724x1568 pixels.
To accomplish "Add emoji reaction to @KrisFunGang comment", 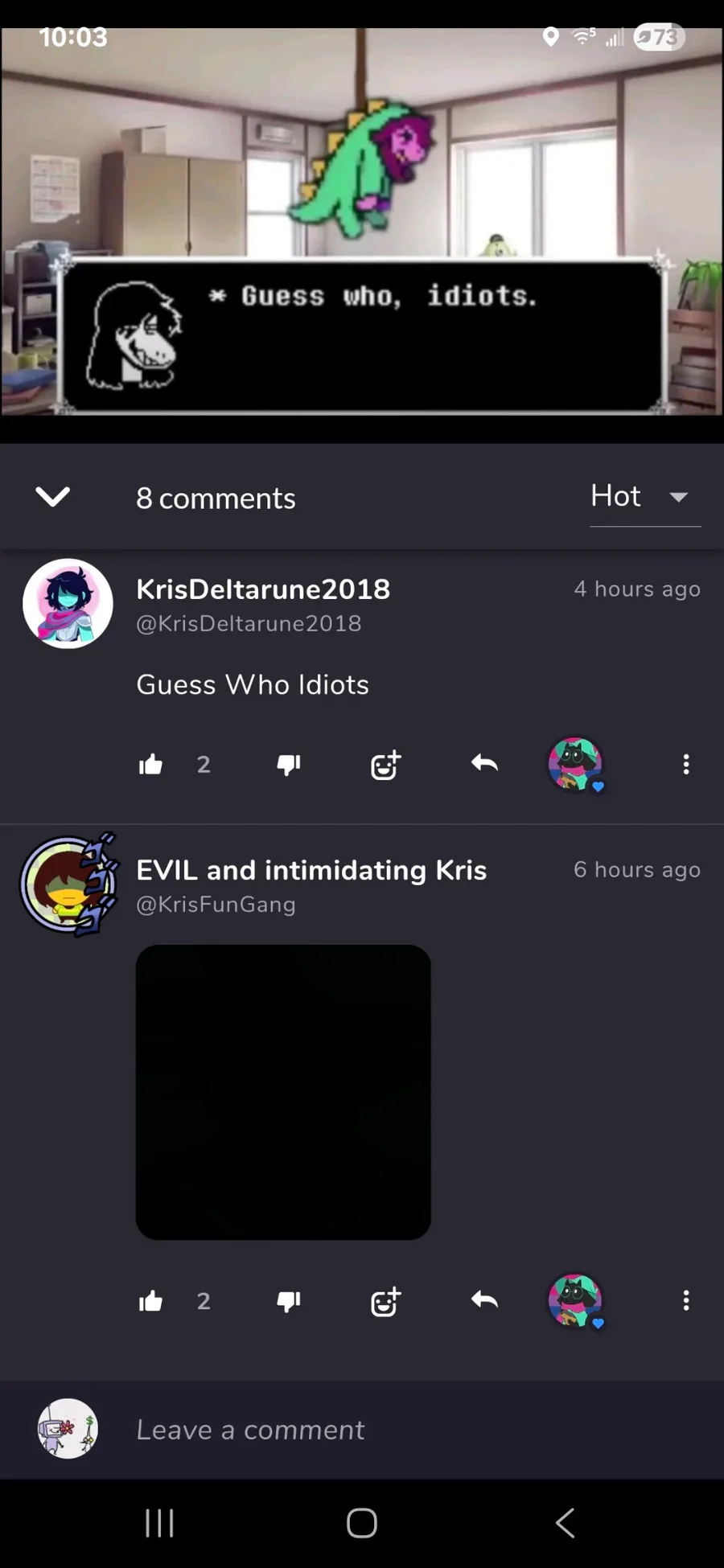I will 385,1301.
